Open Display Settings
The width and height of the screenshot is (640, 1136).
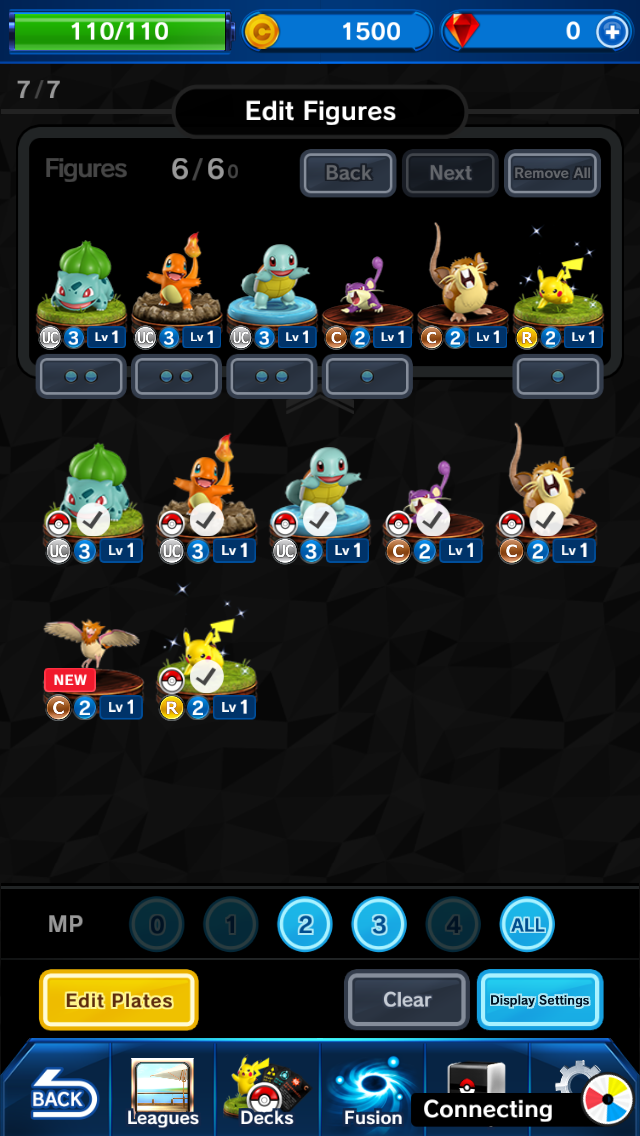539,1000
